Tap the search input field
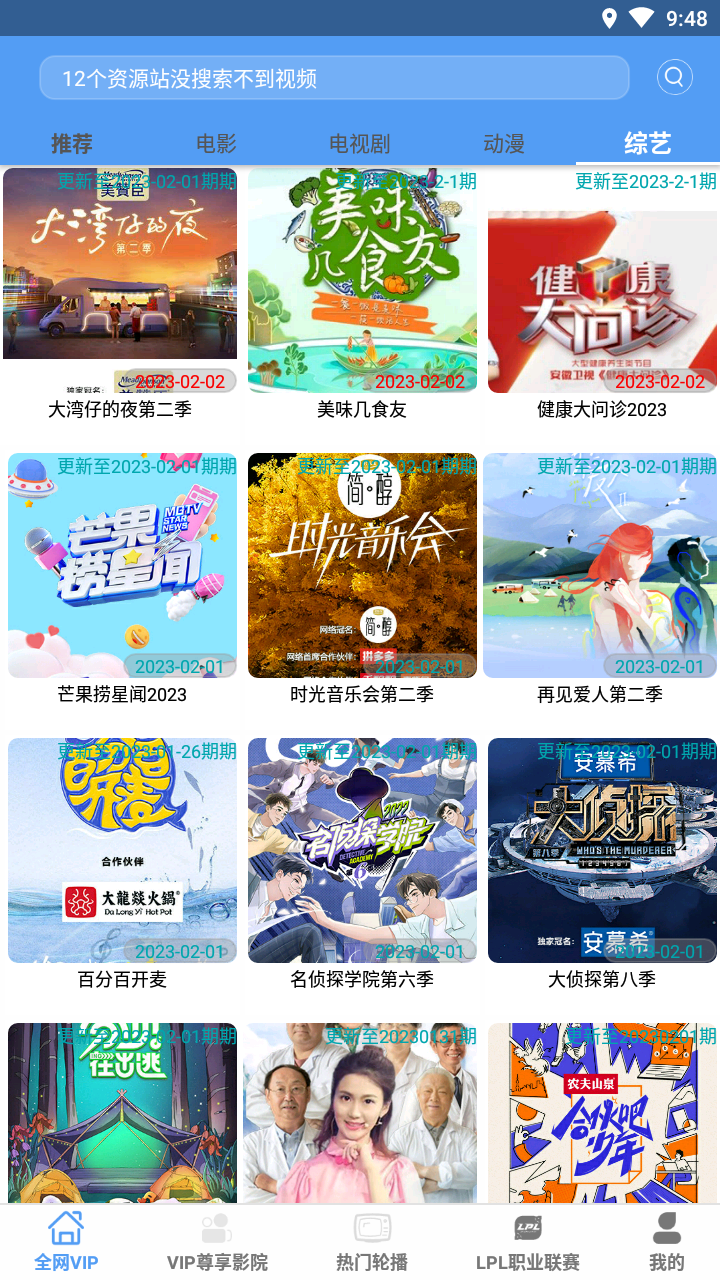 point(333,77)
